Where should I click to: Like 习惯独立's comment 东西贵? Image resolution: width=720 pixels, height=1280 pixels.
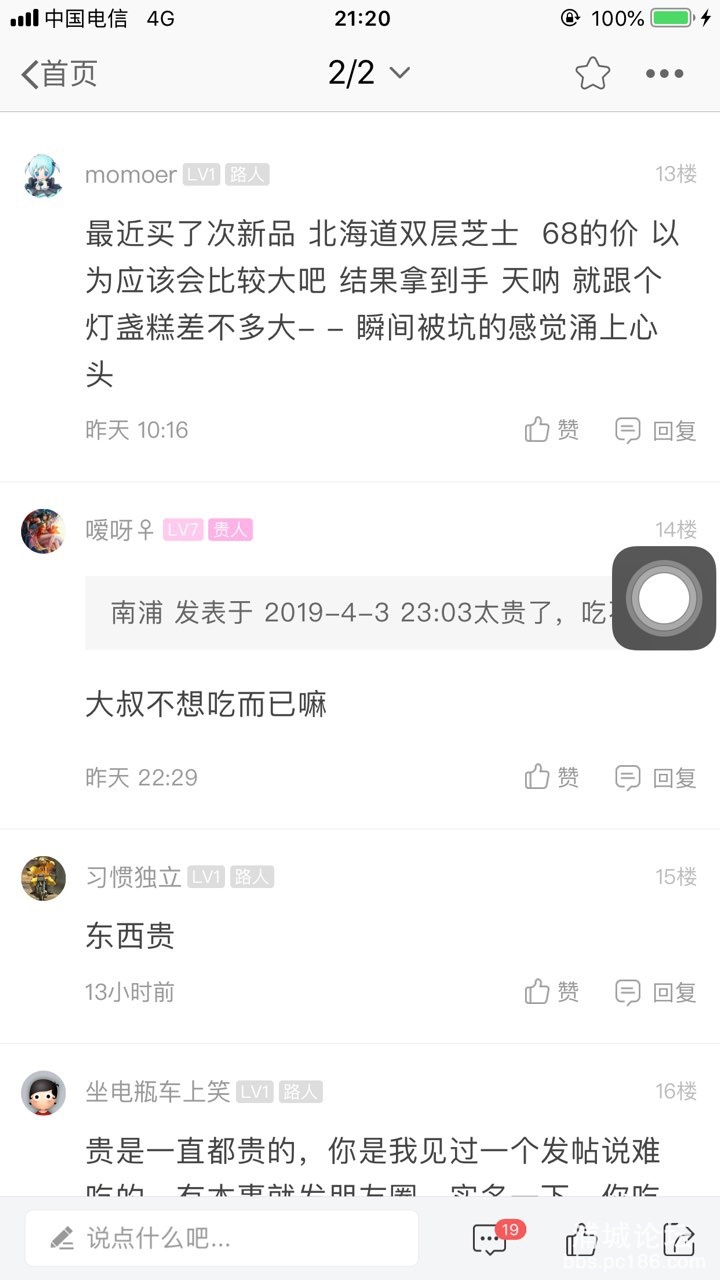[552, 991]
